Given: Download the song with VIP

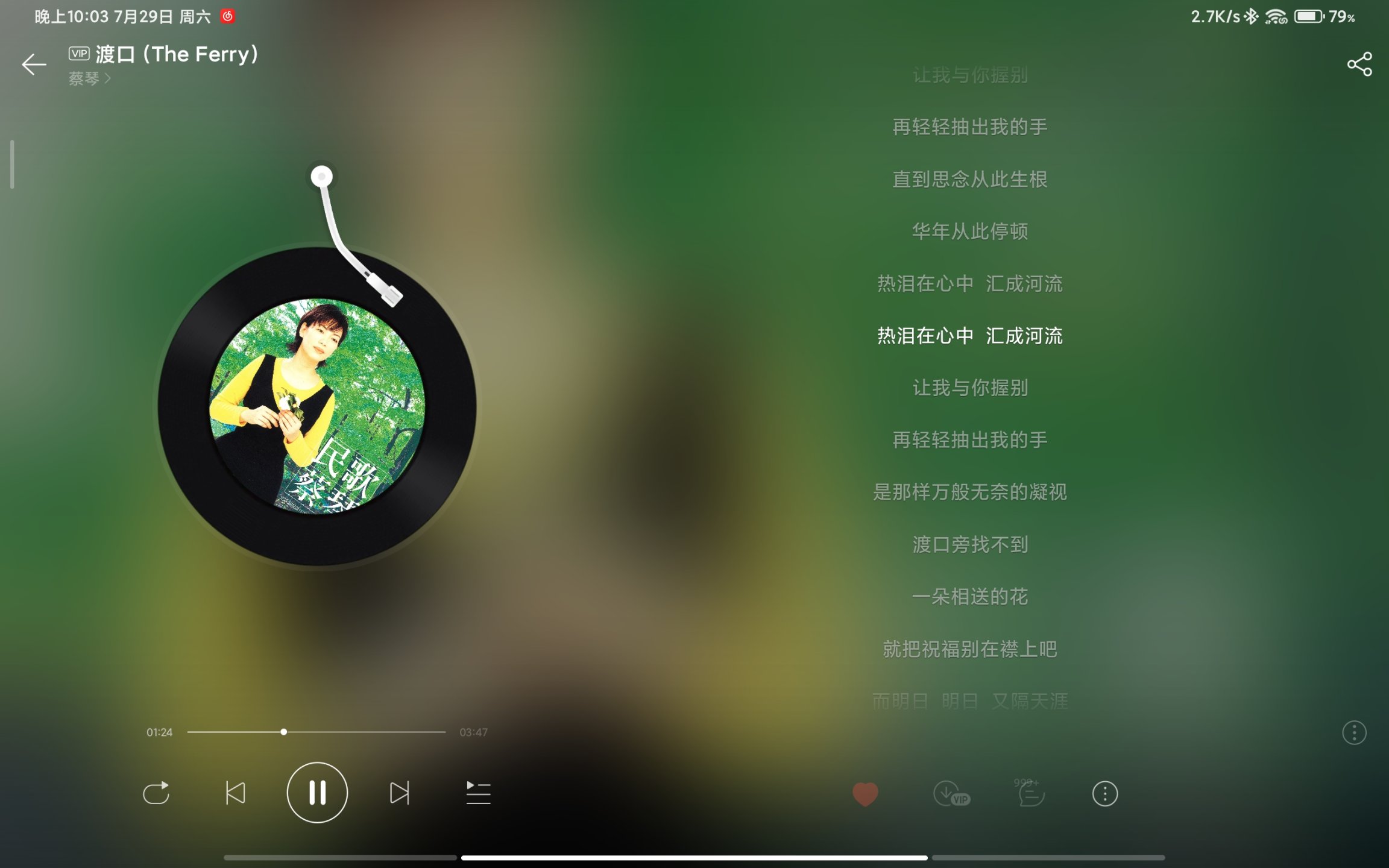Looking at the screenshot, I should pos(950,794).
